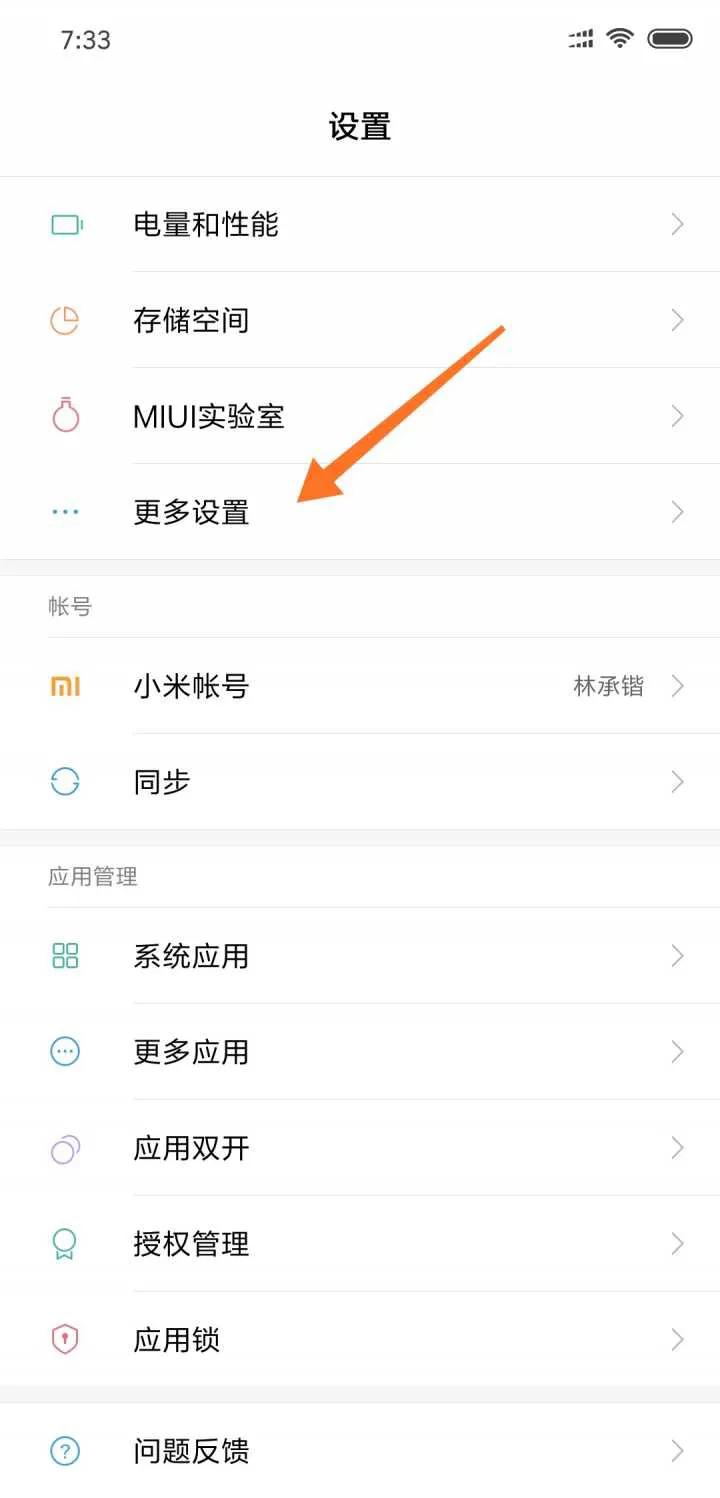Tap the system apps grid icon

coord(64,956)
